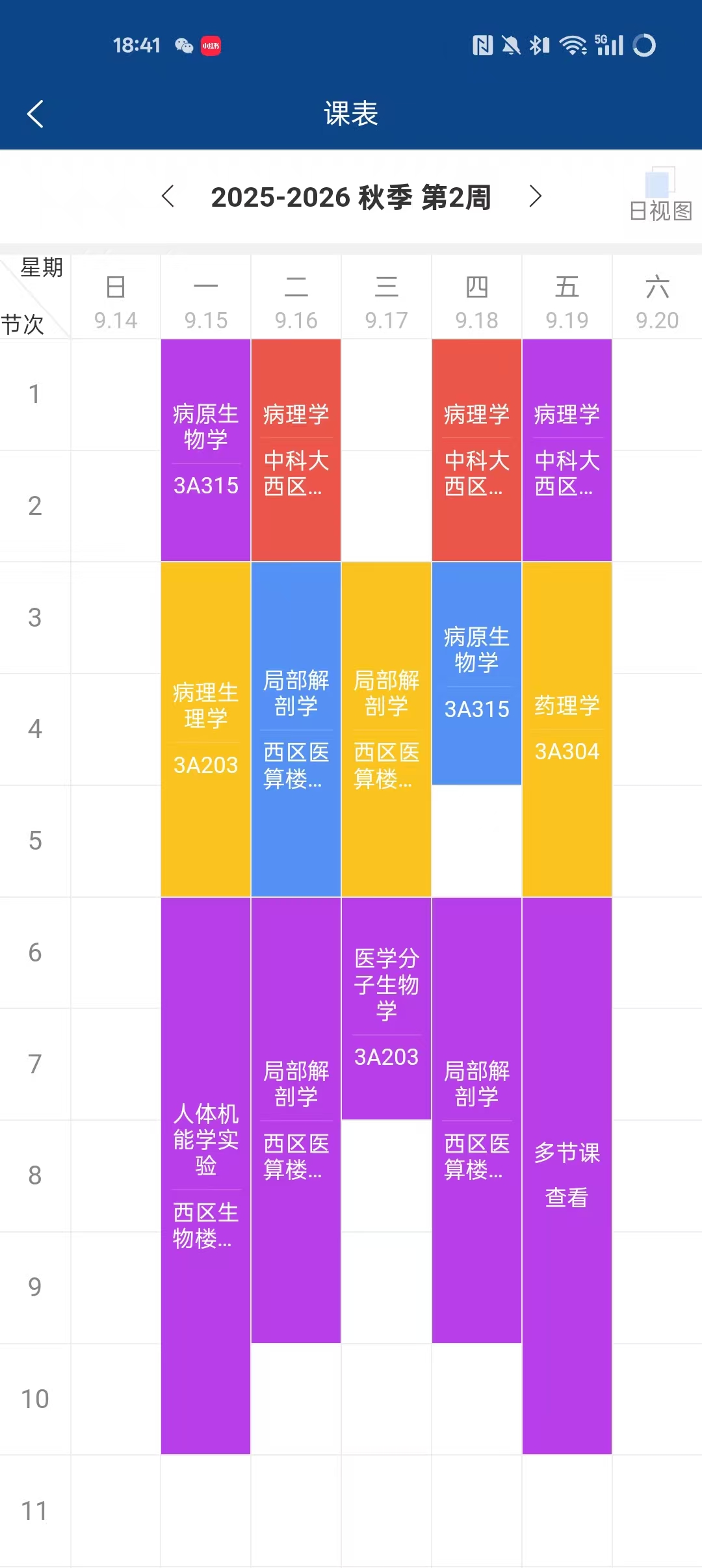Viewport: 702px width, 1568px height.
Task: Open Tuesday's 病理学 morning class
Action: pyautogui.click(x=296, y=450)
